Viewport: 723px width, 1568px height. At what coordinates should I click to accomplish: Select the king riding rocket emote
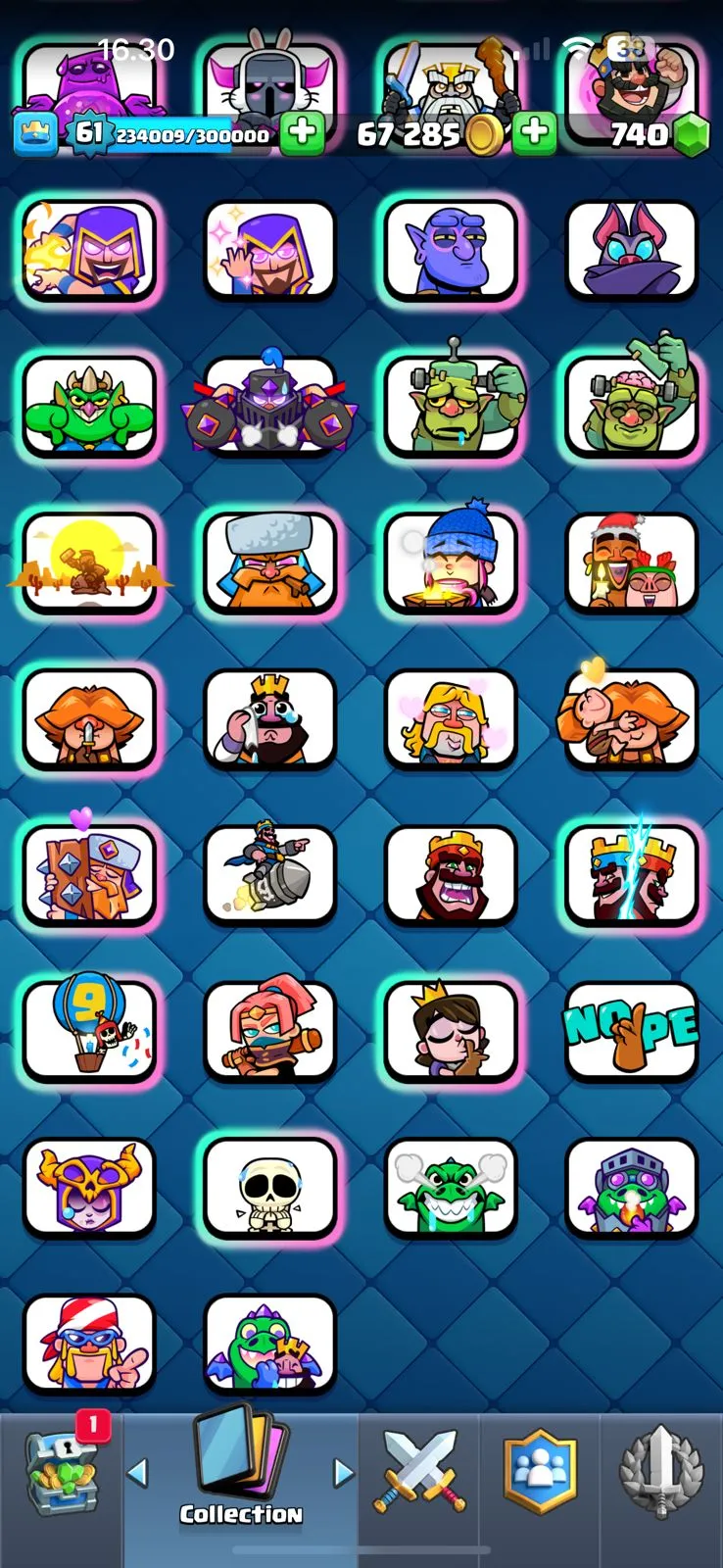point(269,874)
